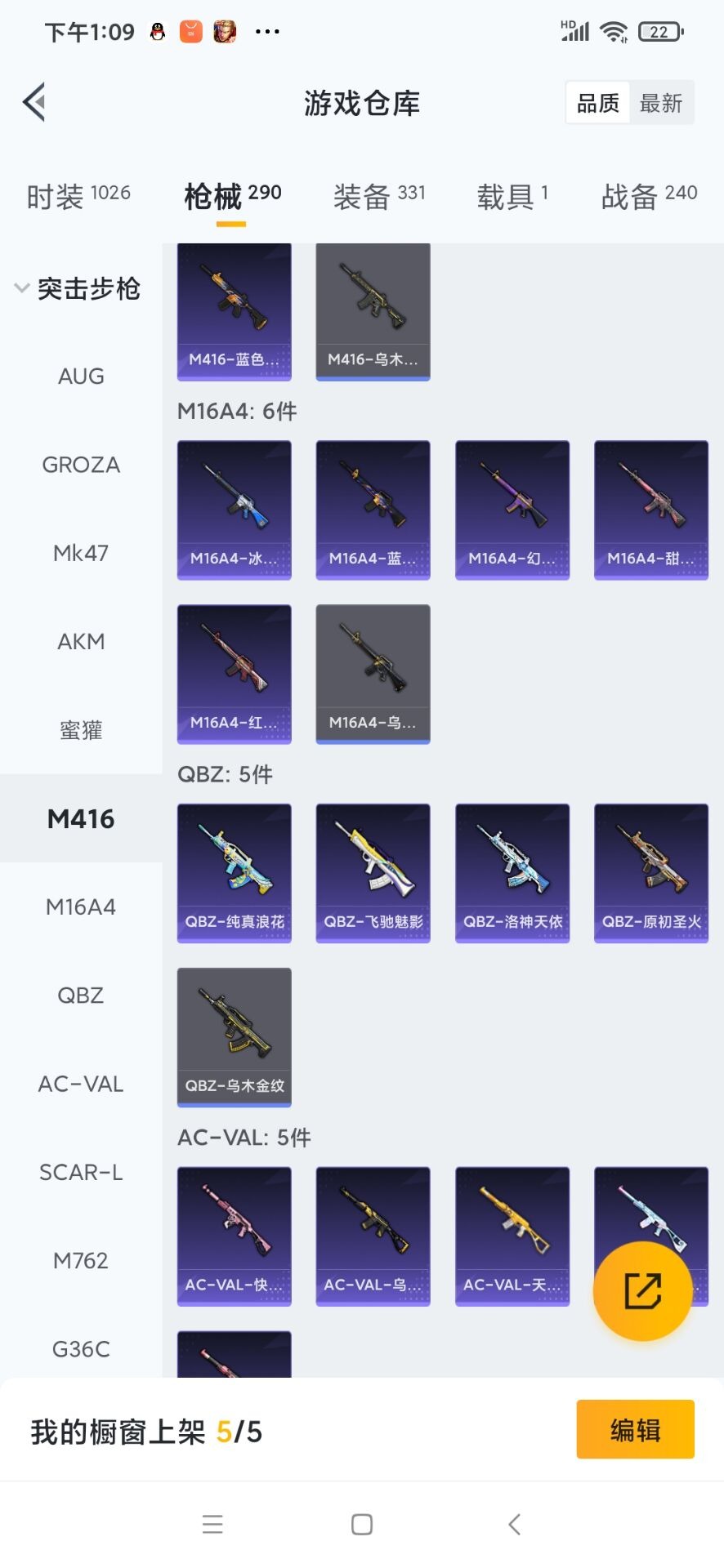Select AUG in the sidebar
The image size is (724, 1568).
click(x=81, y=376)
